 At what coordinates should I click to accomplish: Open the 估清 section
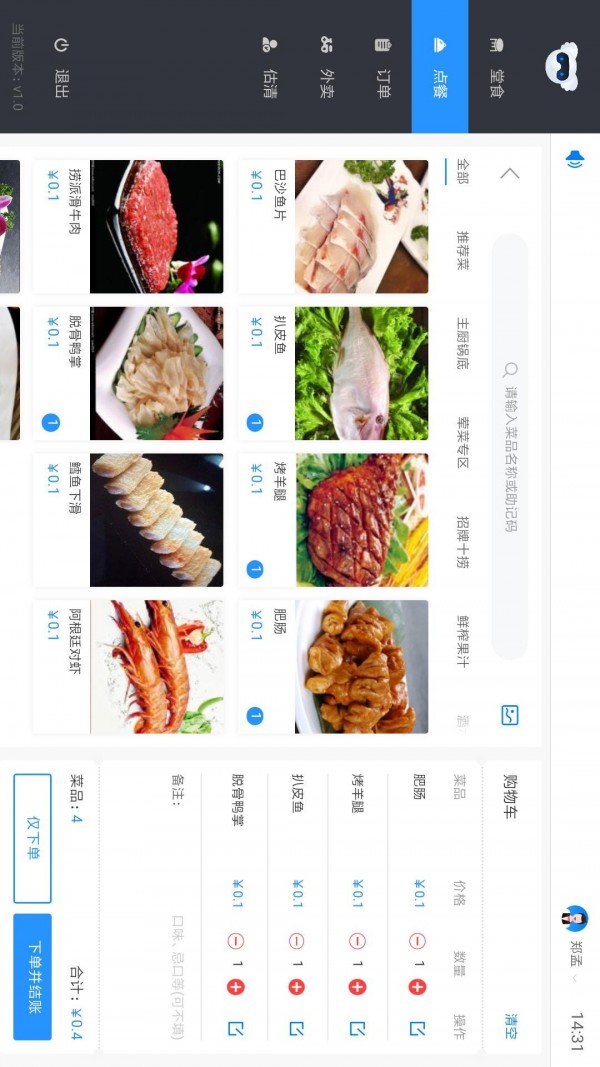(269, 67)
